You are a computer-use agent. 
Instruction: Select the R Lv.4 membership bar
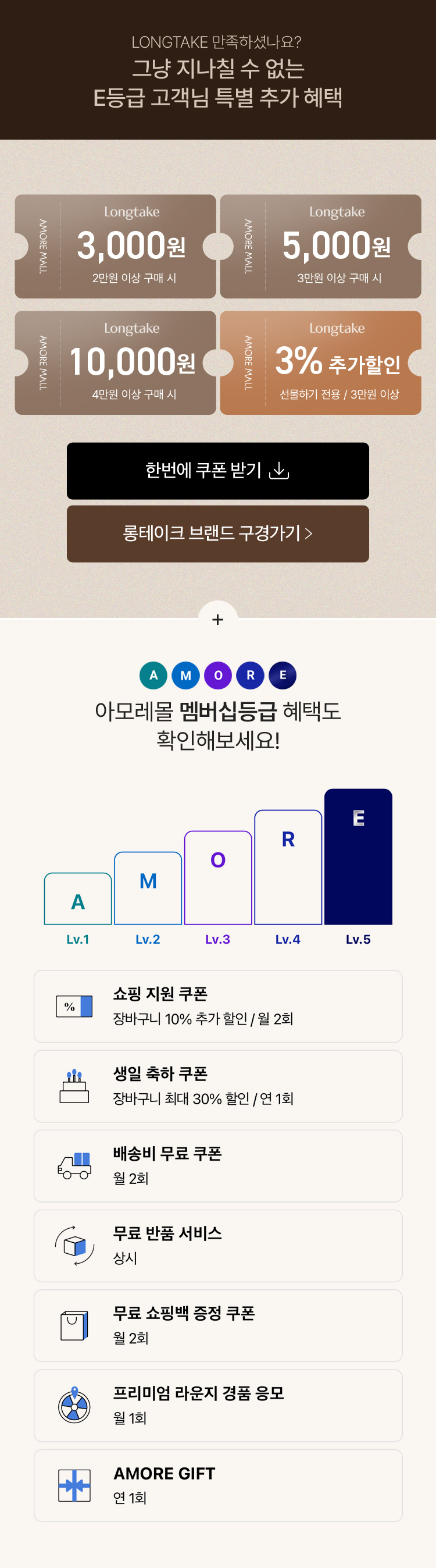pos(288,867)
